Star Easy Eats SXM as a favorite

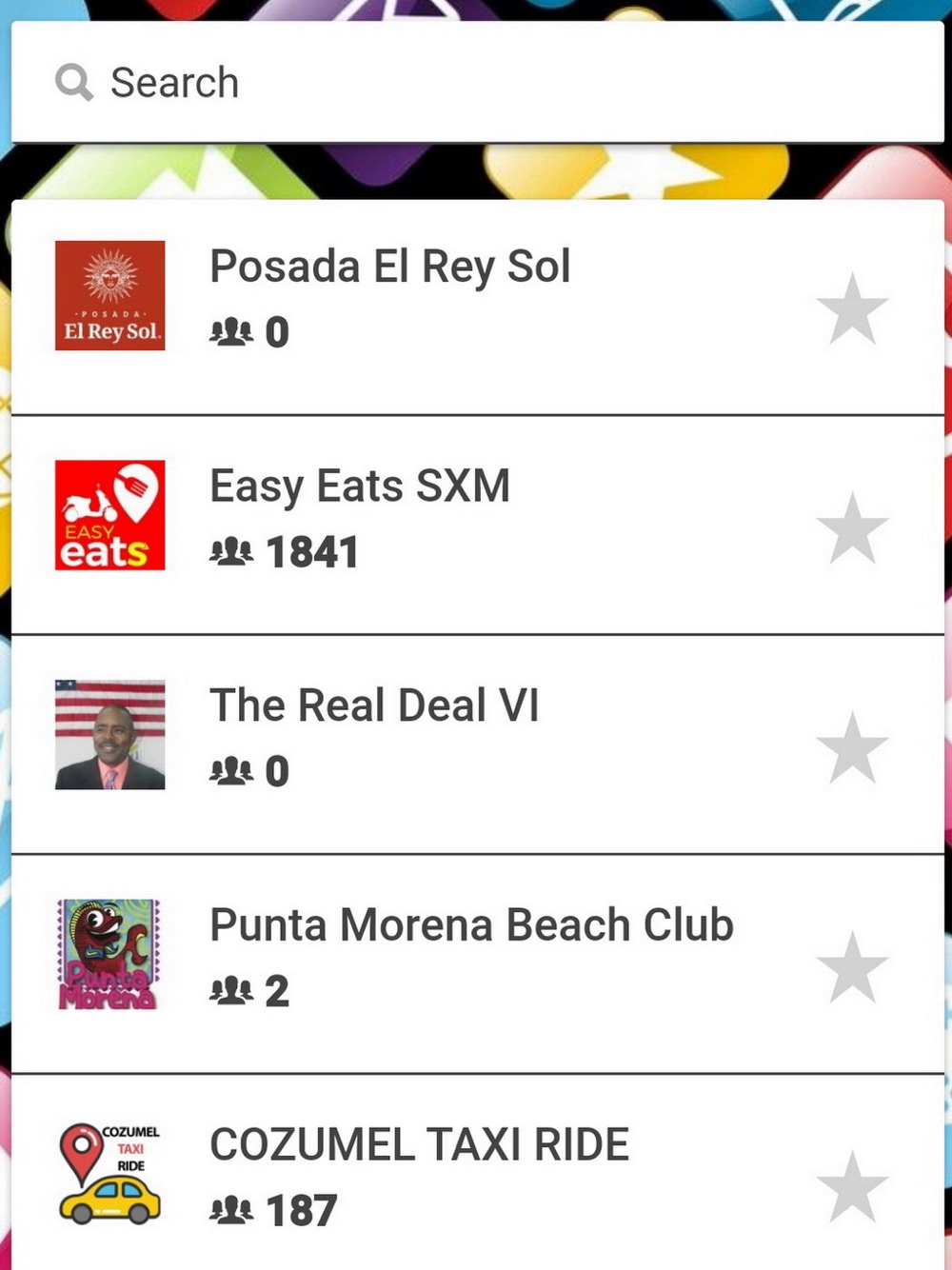click(x=852, y=528)
